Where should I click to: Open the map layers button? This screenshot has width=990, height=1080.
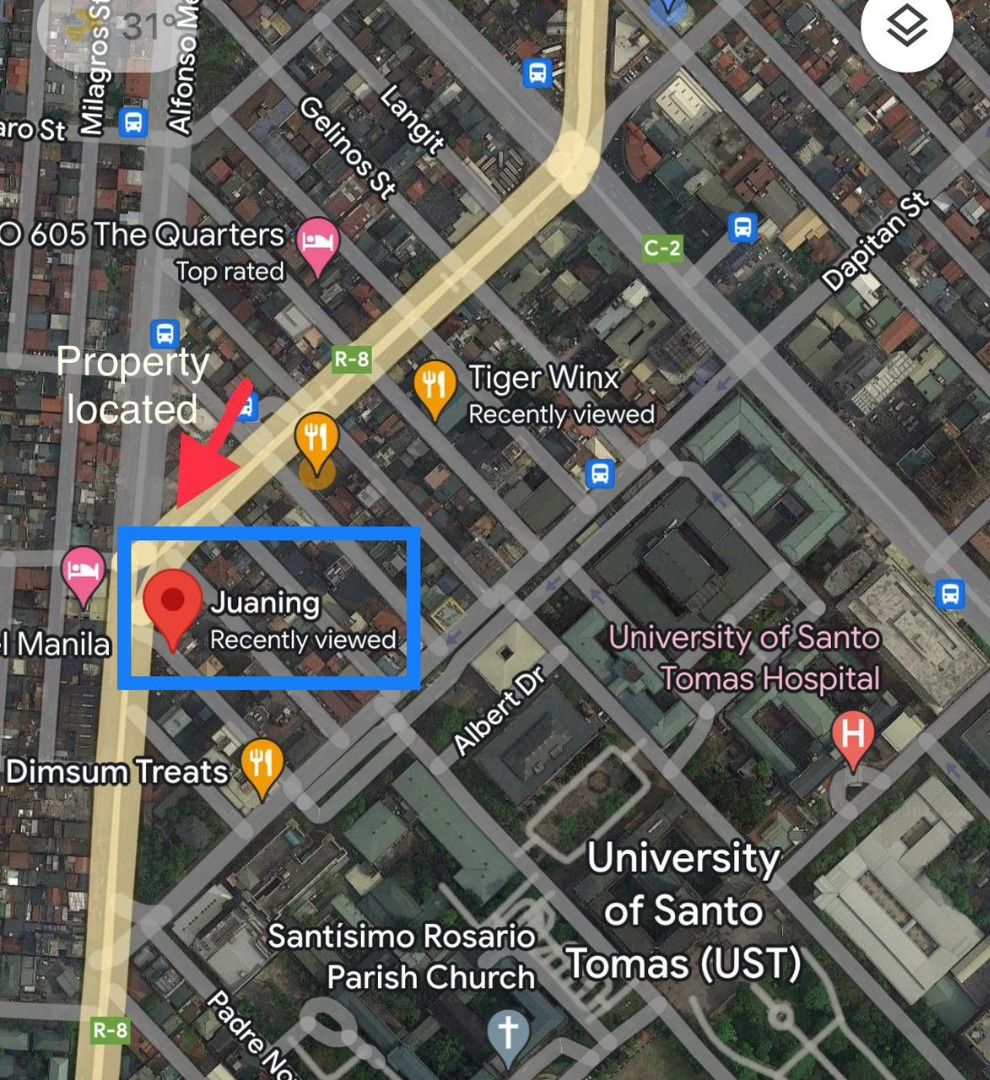tap(906, 29)
